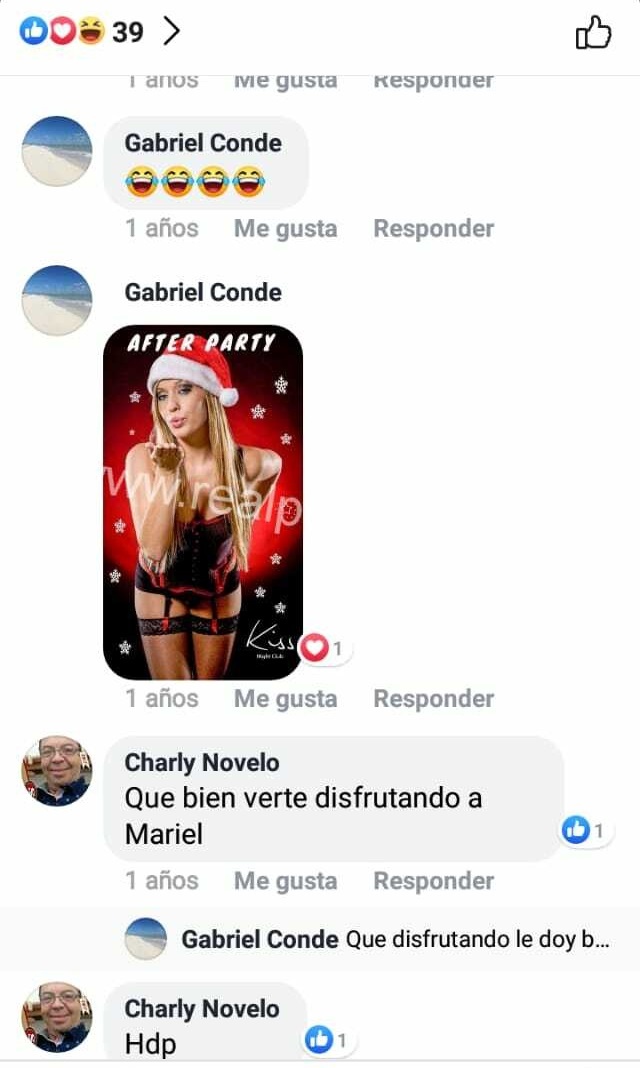Expand Gabriel Conde's reply "Que disfrutando le doy"
Image resolution: width=640 pixels, height=1068 pixels.
click(395, 940)
